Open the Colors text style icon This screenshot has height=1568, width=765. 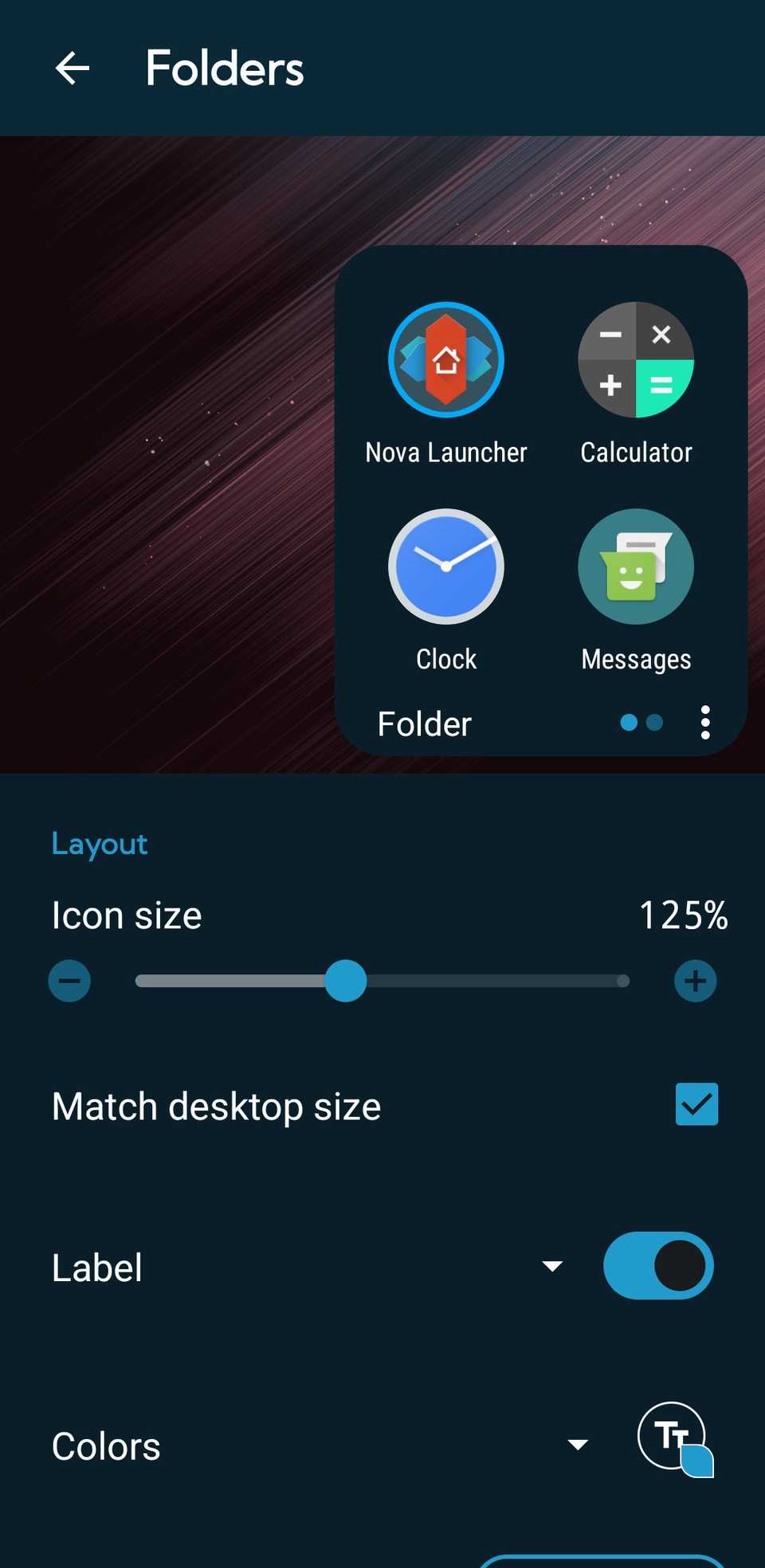[673, 1438]
